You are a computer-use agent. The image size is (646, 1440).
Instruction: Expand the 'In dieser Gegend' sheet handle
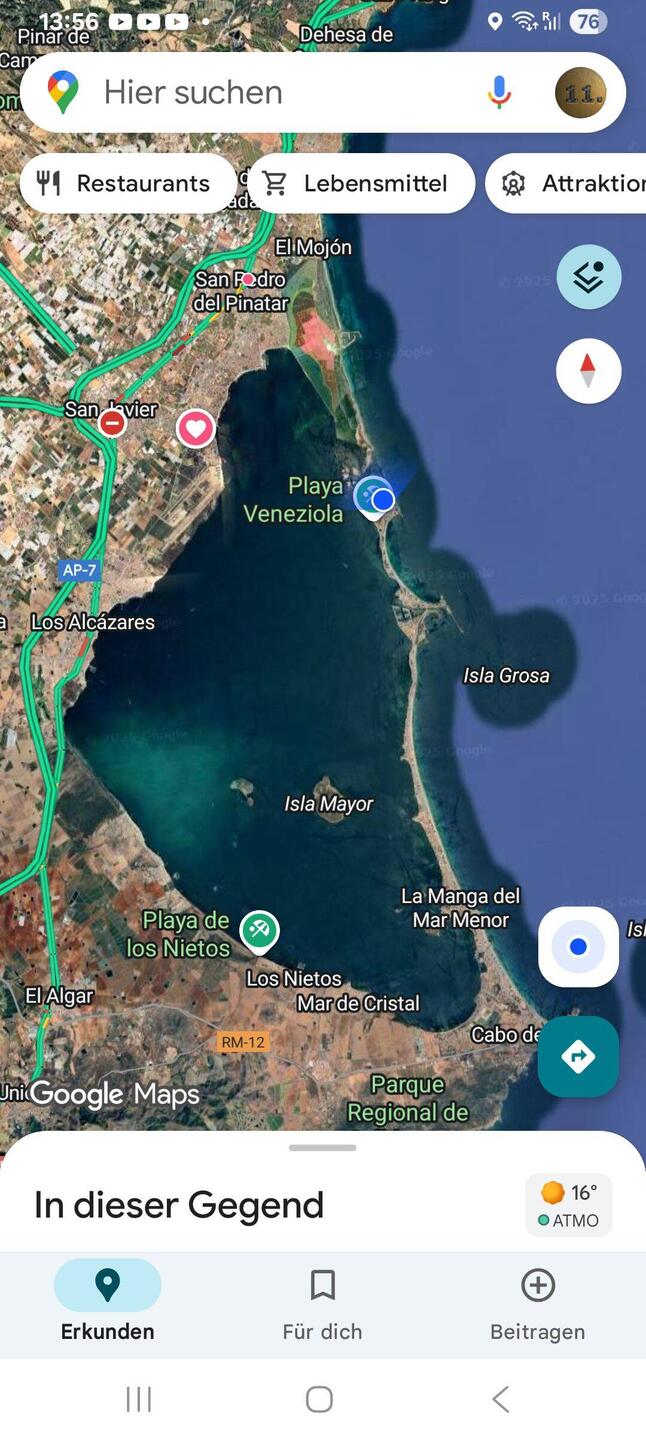pyautogui.click(x=322, y=1148)
